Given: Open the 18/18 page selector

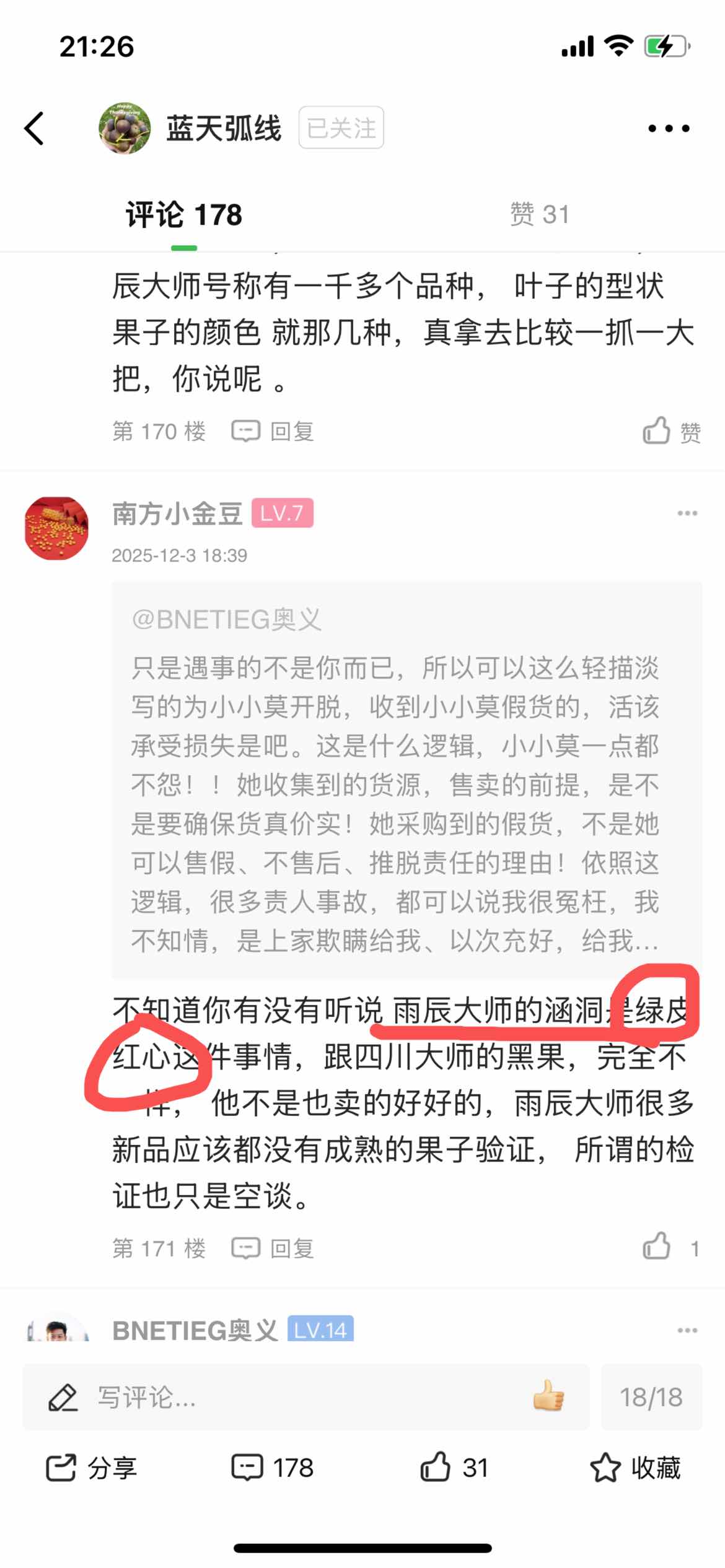Looking at the screenshot, I should click(651, 1397).
